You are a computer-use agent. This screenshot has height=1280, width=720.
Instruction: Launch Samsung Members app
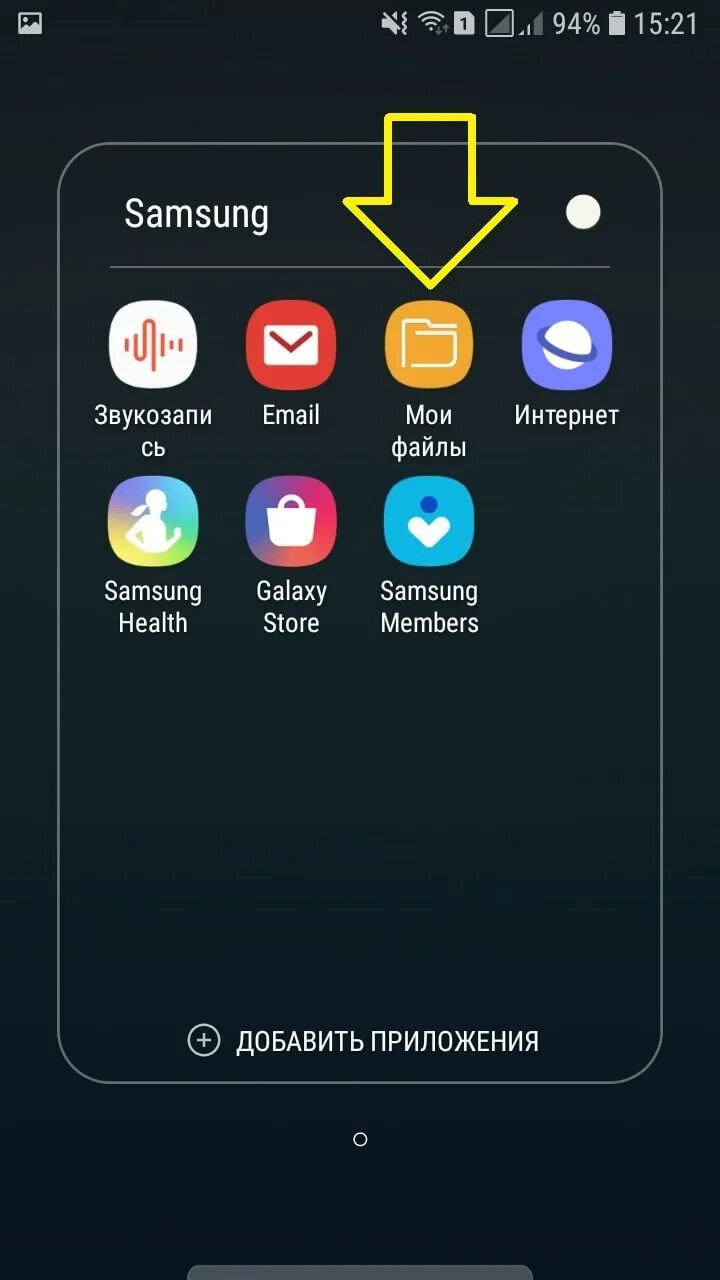coord(429,522)
